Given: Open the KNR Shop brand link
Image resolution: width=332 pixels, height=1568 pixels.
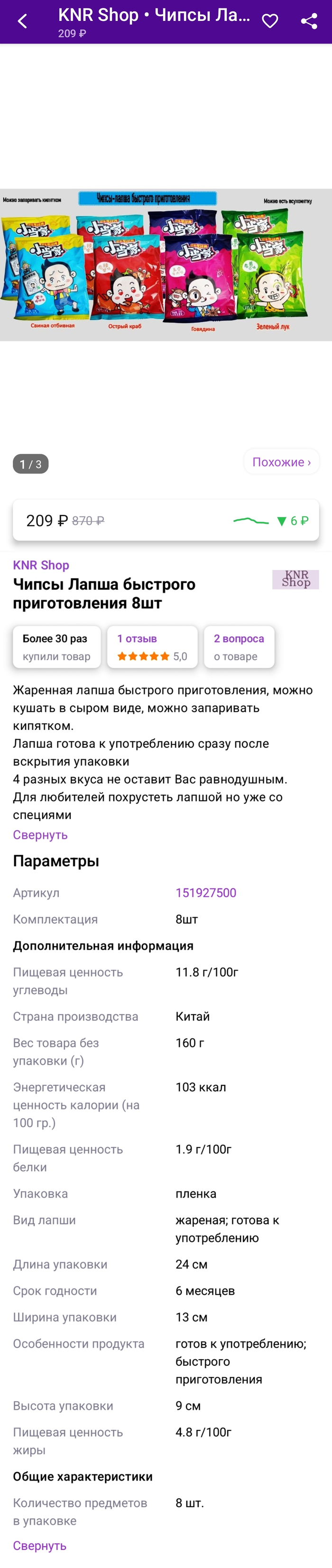Looking at the screenshot, I should (41, 565).
